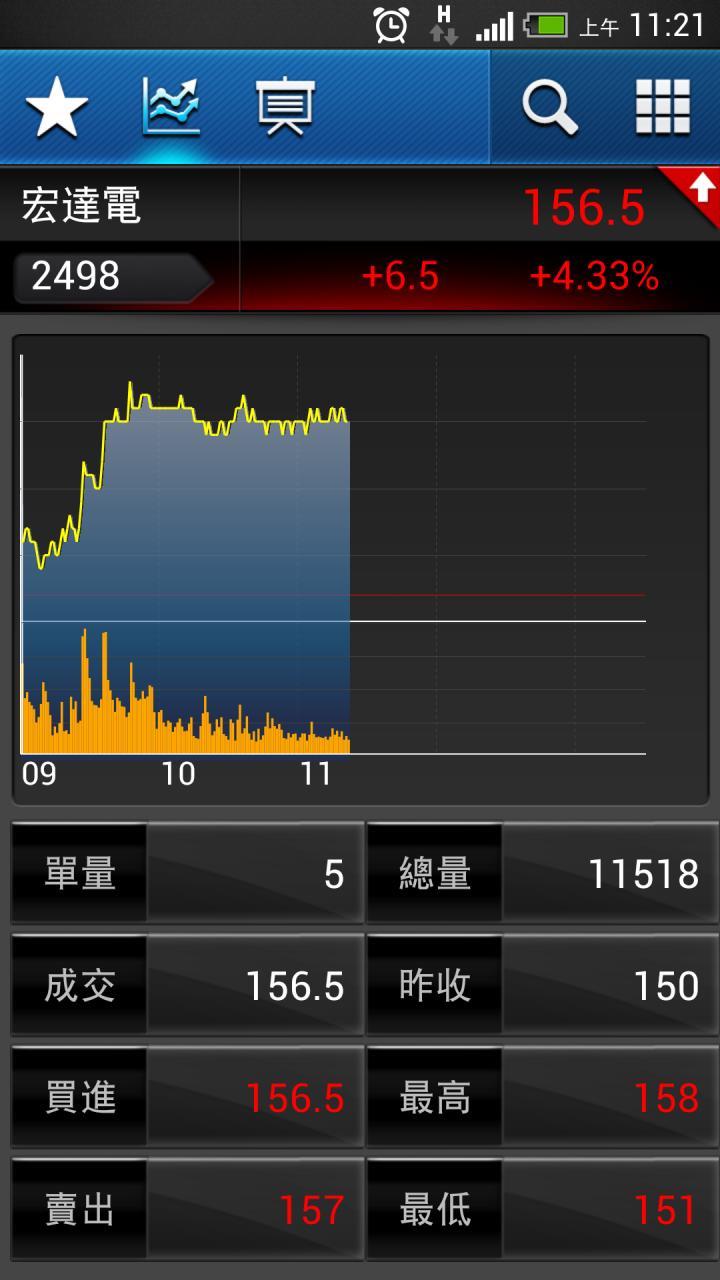Open the intraday price chart

tap(360, 568)
